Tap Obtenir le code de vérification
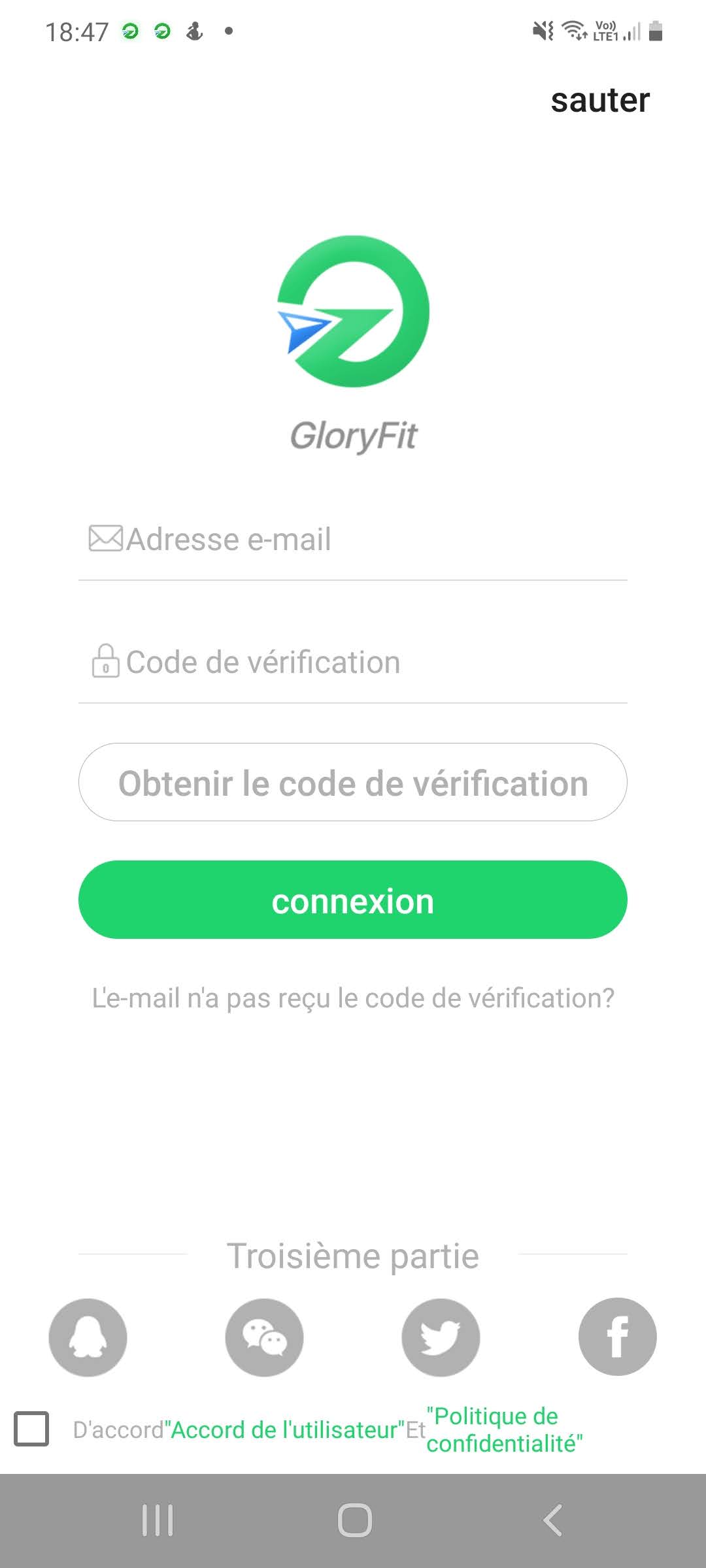The width and height of the screenshot is (706, 1568). click(353, 782)
